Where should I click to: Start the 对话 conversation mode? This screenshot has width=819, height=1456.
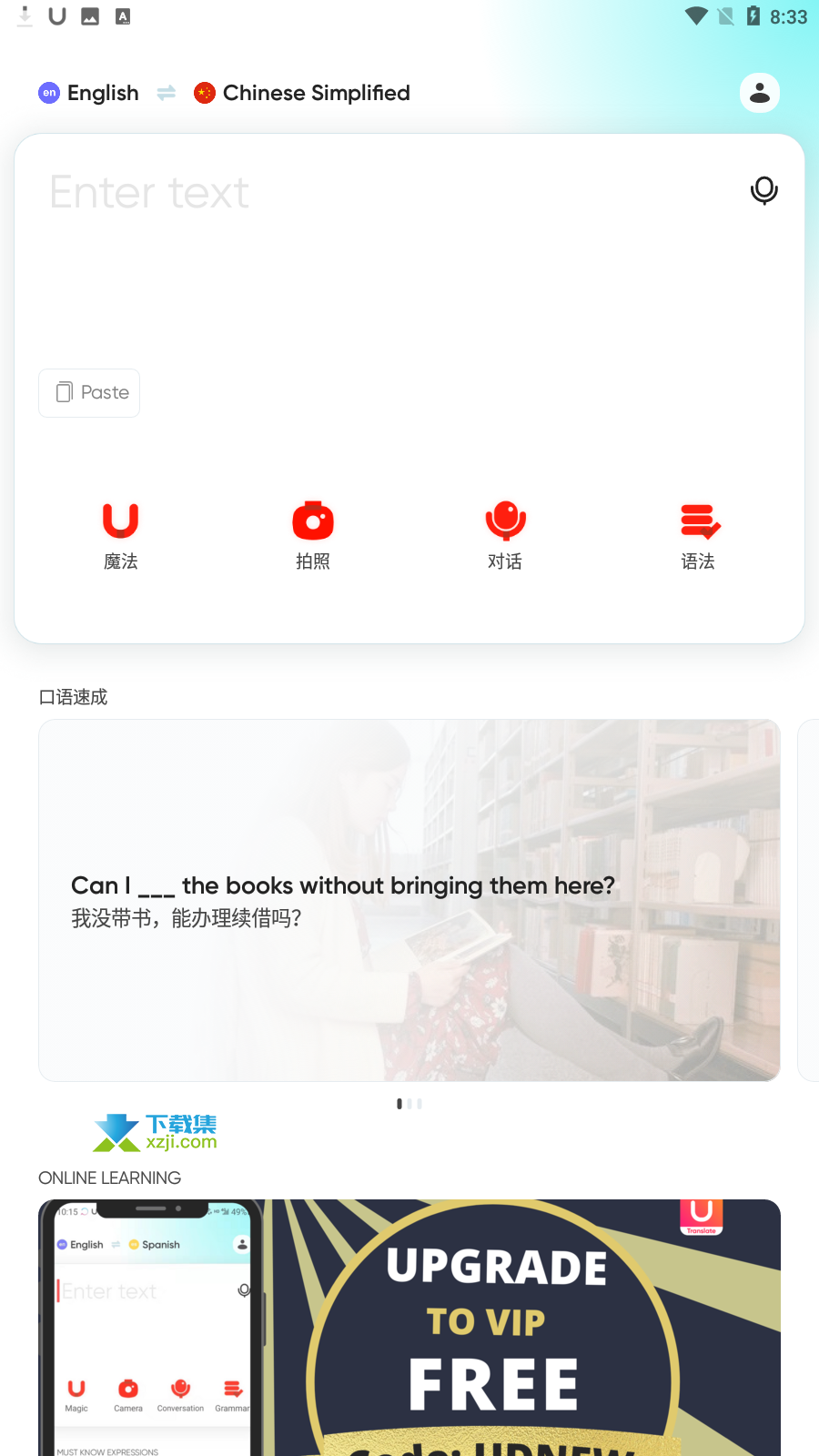[x=505, y=536]
